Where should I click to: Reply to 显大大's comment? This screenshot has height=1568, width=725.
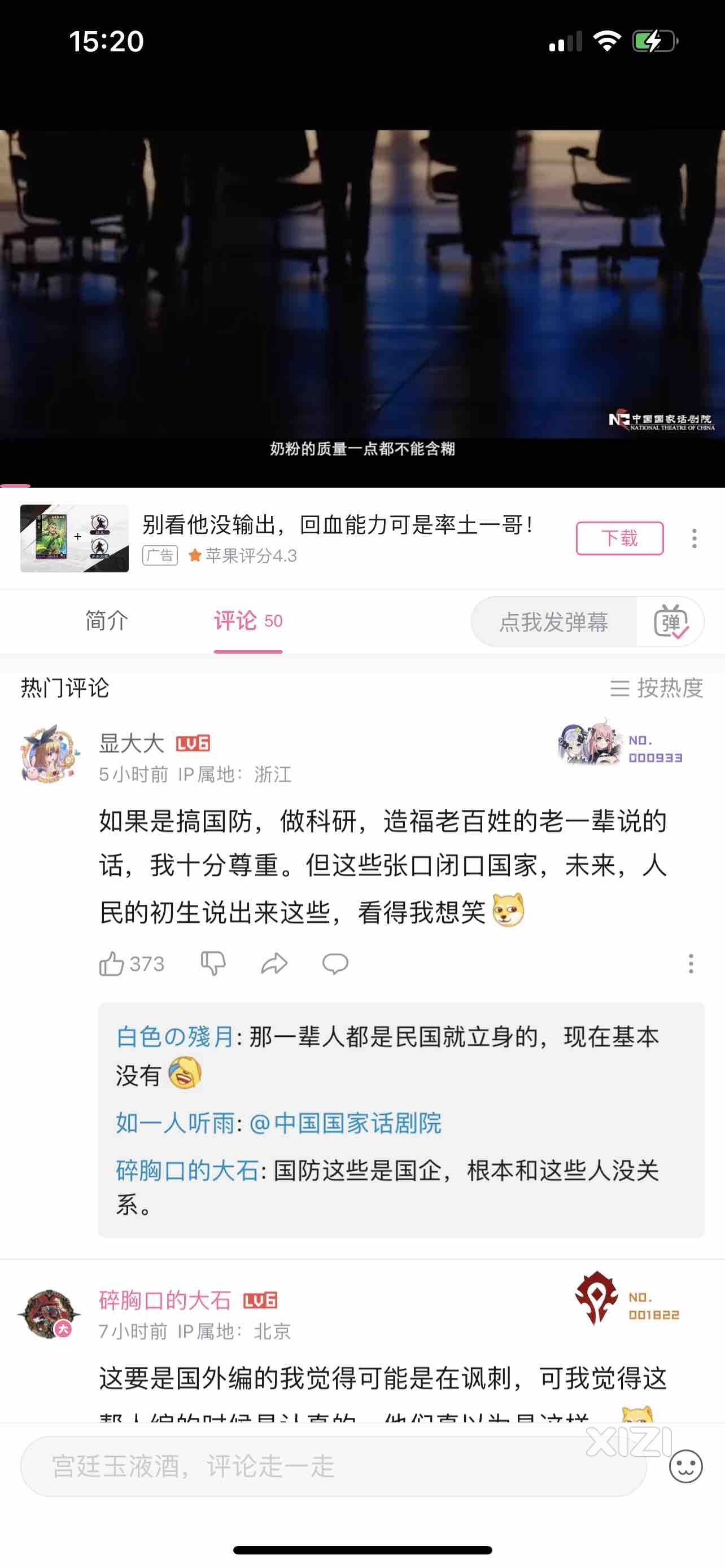coord(335,963)
